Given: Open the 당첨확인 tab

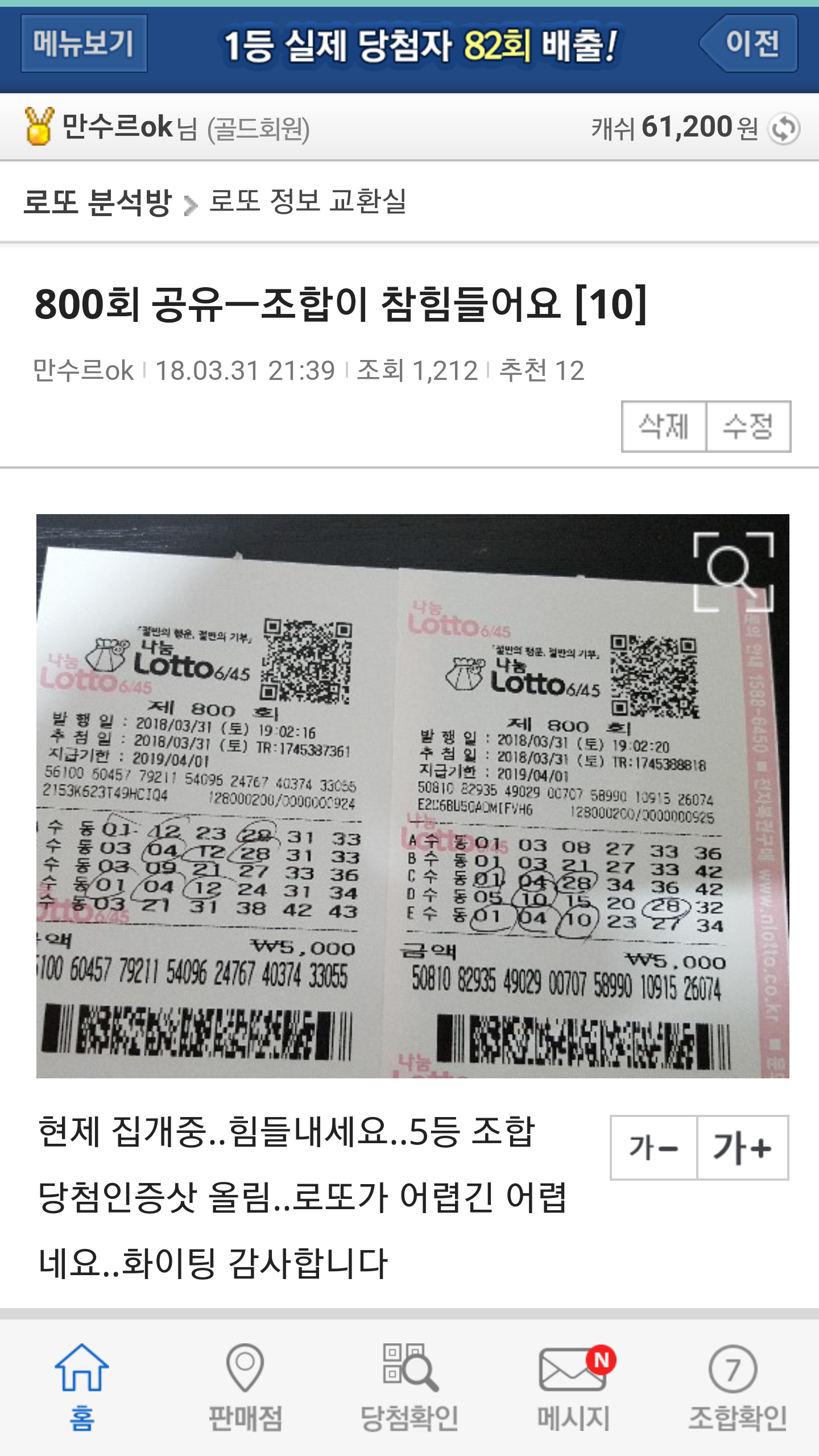Looking at the screenshot, I should 409,1387.
